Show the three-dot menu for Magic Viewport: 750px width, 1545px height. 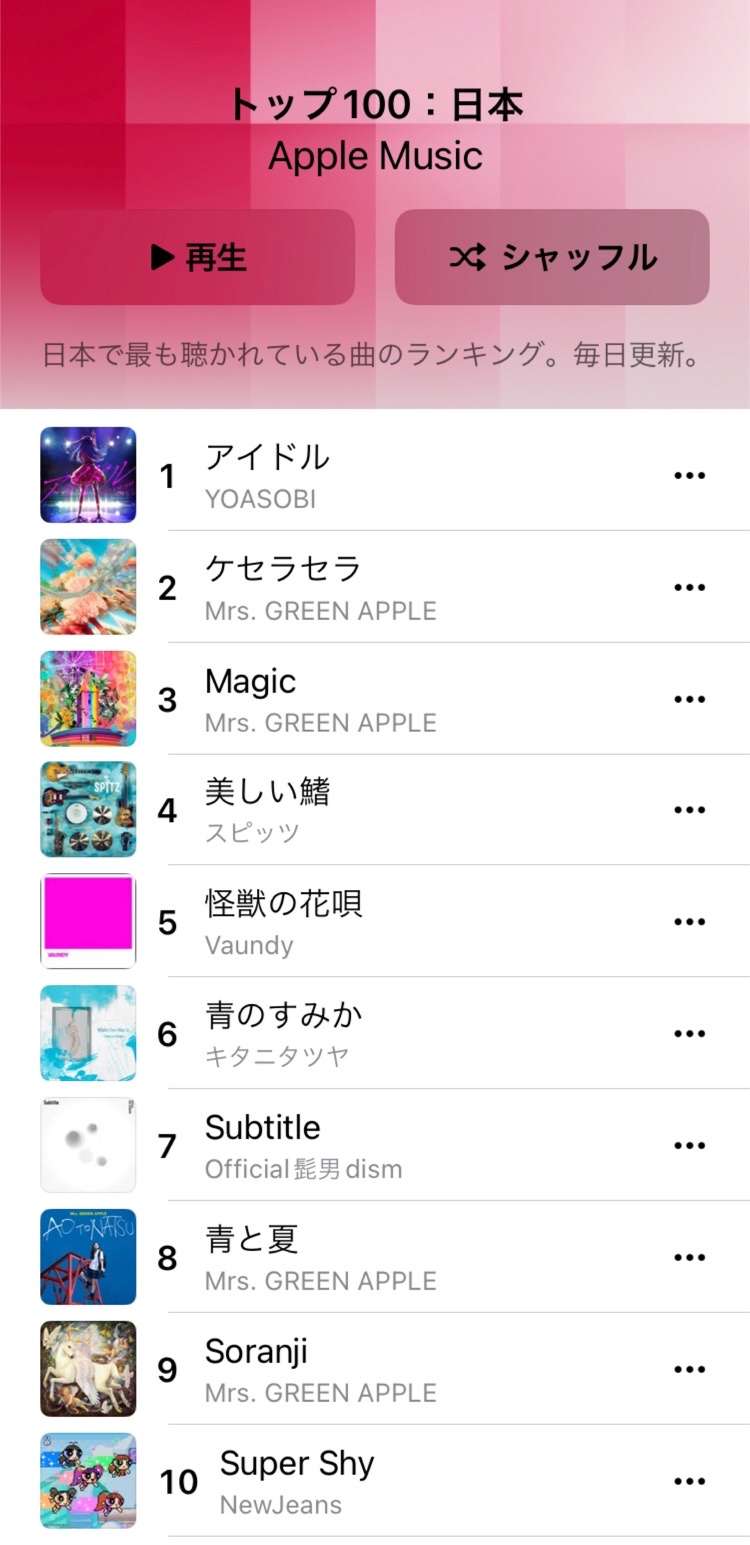689,699
